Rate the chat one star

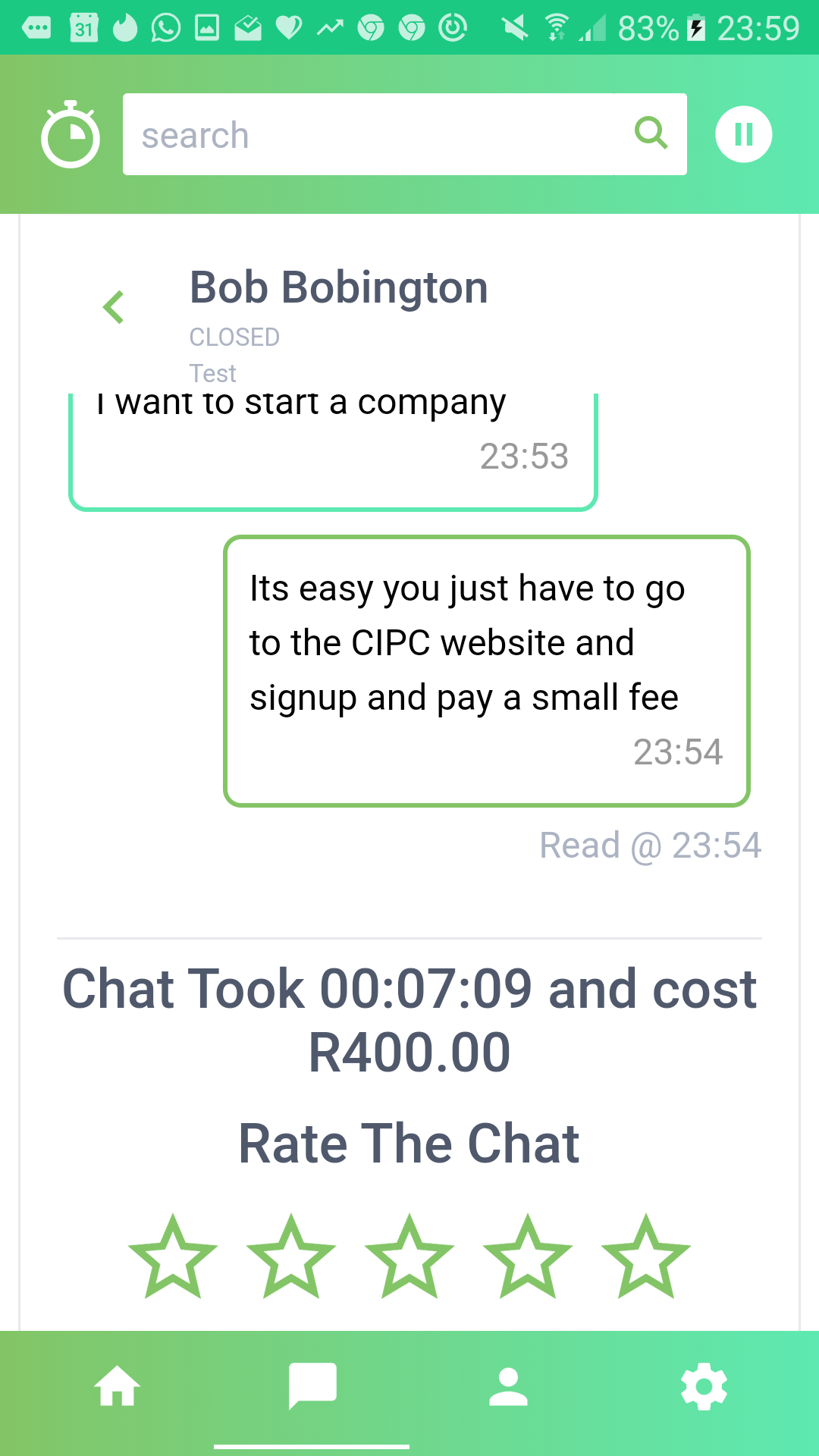[x=173, y=1258]
